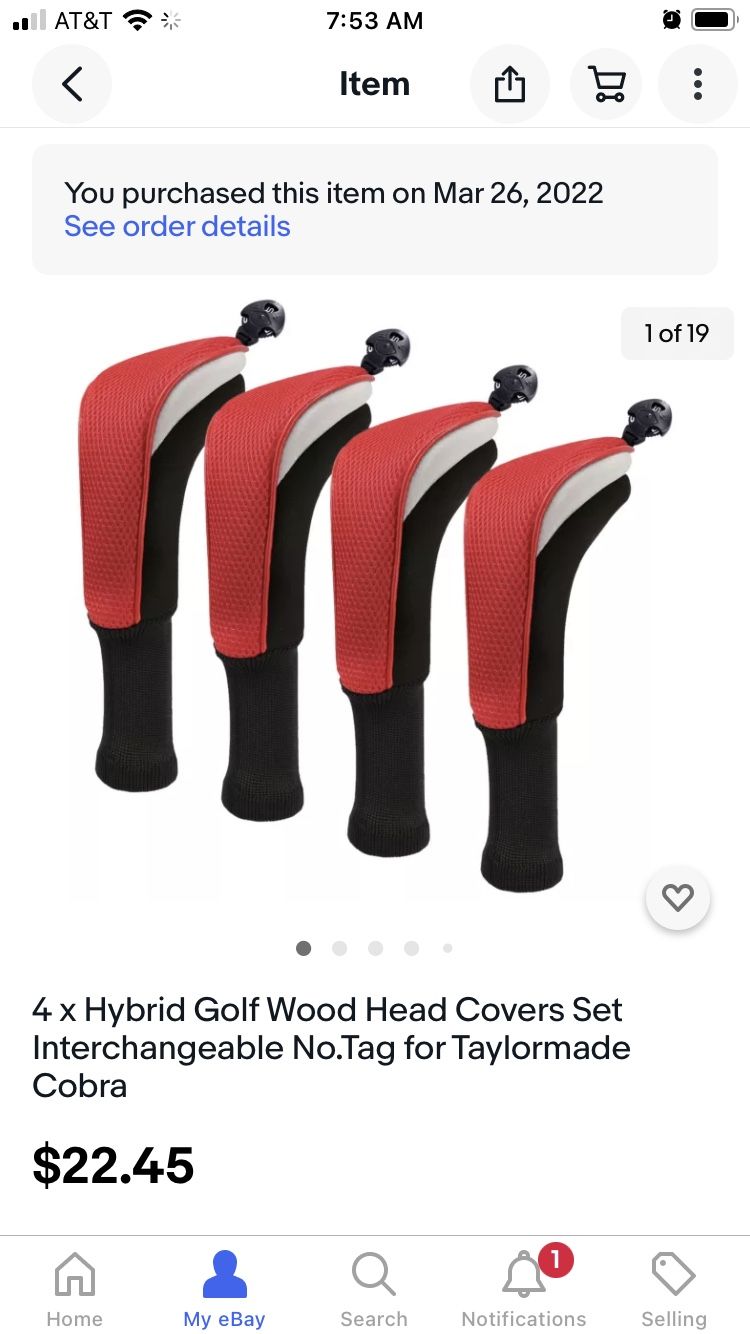
Task: Open the golf head covers product photo
Action: (375, 600)
